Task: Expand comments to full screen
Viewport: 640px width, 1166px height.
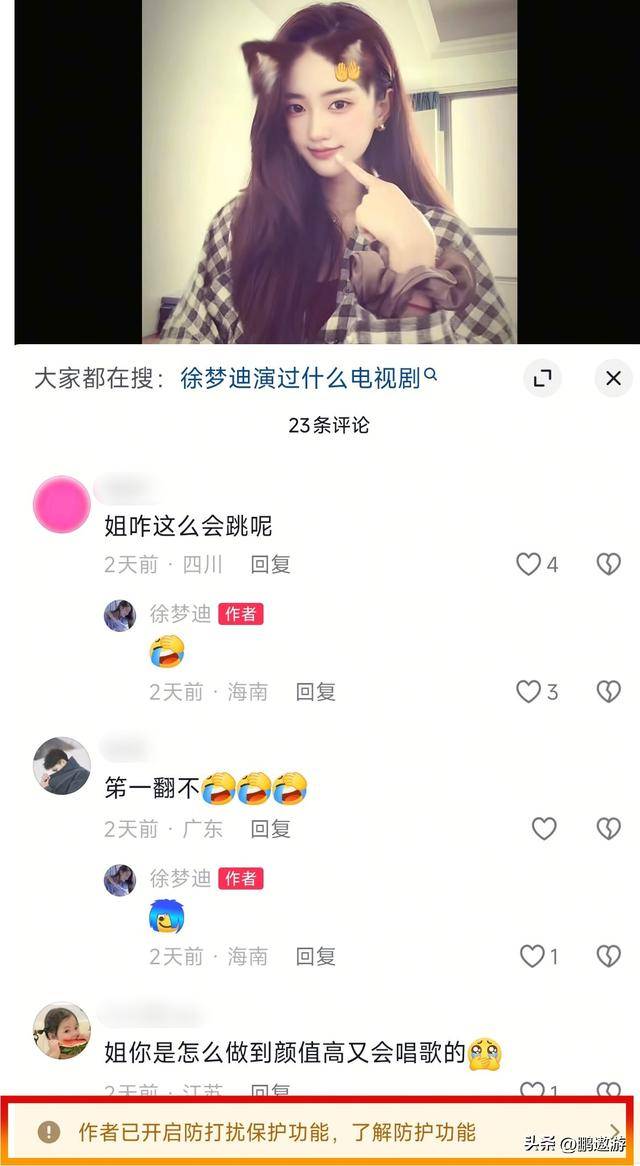Action: (x=542, y=378)
